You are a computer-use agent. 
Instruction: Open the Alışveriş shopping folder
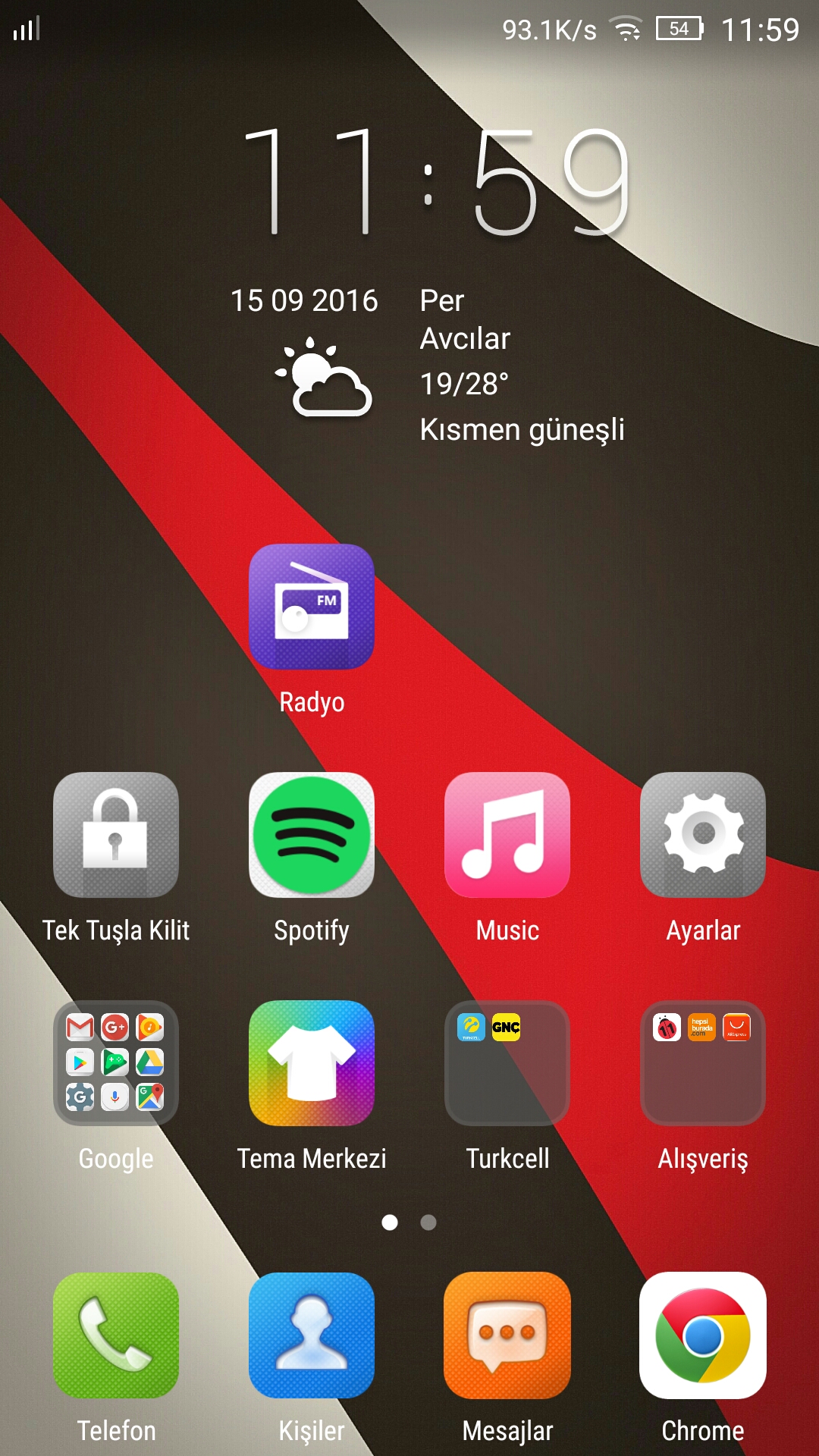click(702, 1063)
